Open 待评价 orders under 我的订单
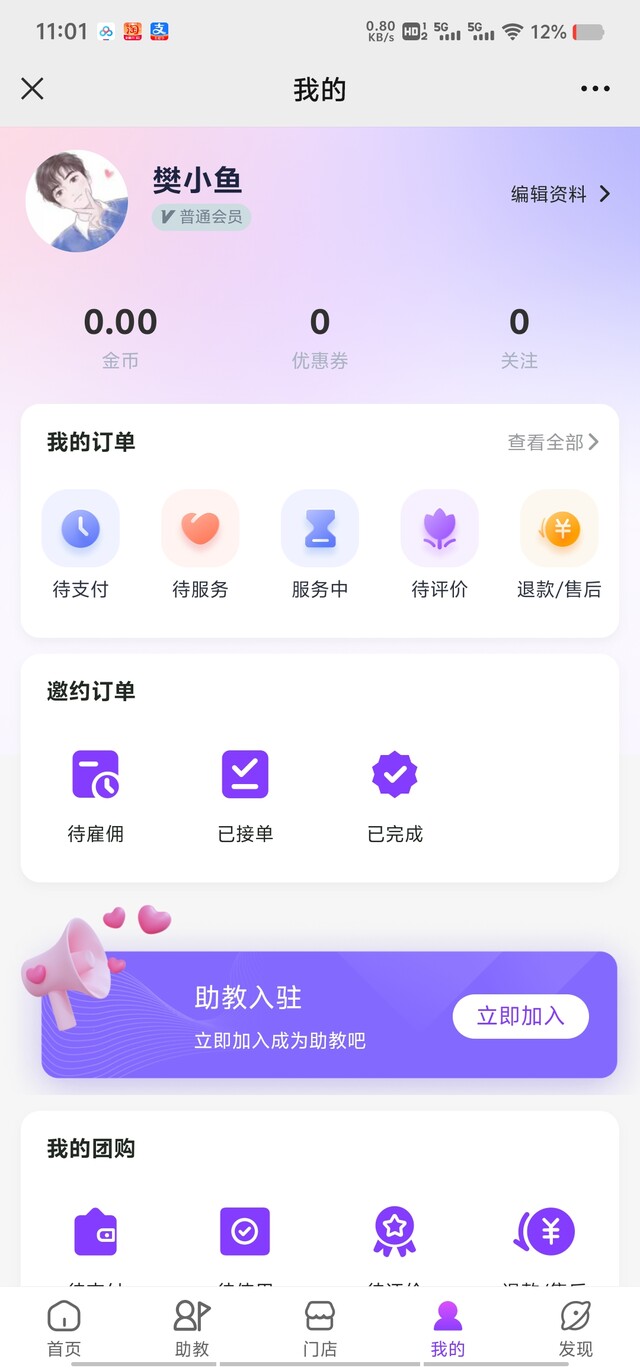The width and height of the screenshot is (640, 1368). pos(440,546)
